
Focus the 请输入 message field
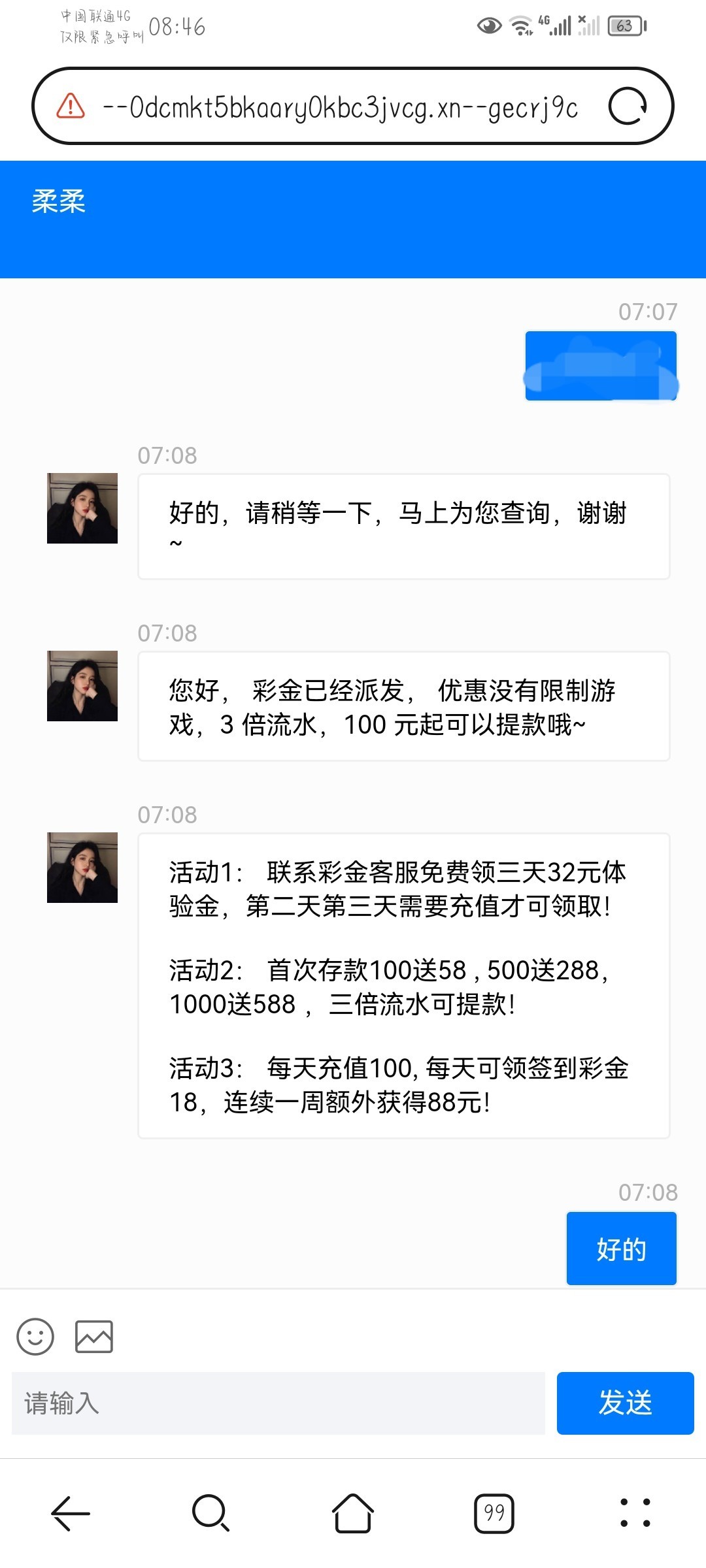(x=278, y=1403)
